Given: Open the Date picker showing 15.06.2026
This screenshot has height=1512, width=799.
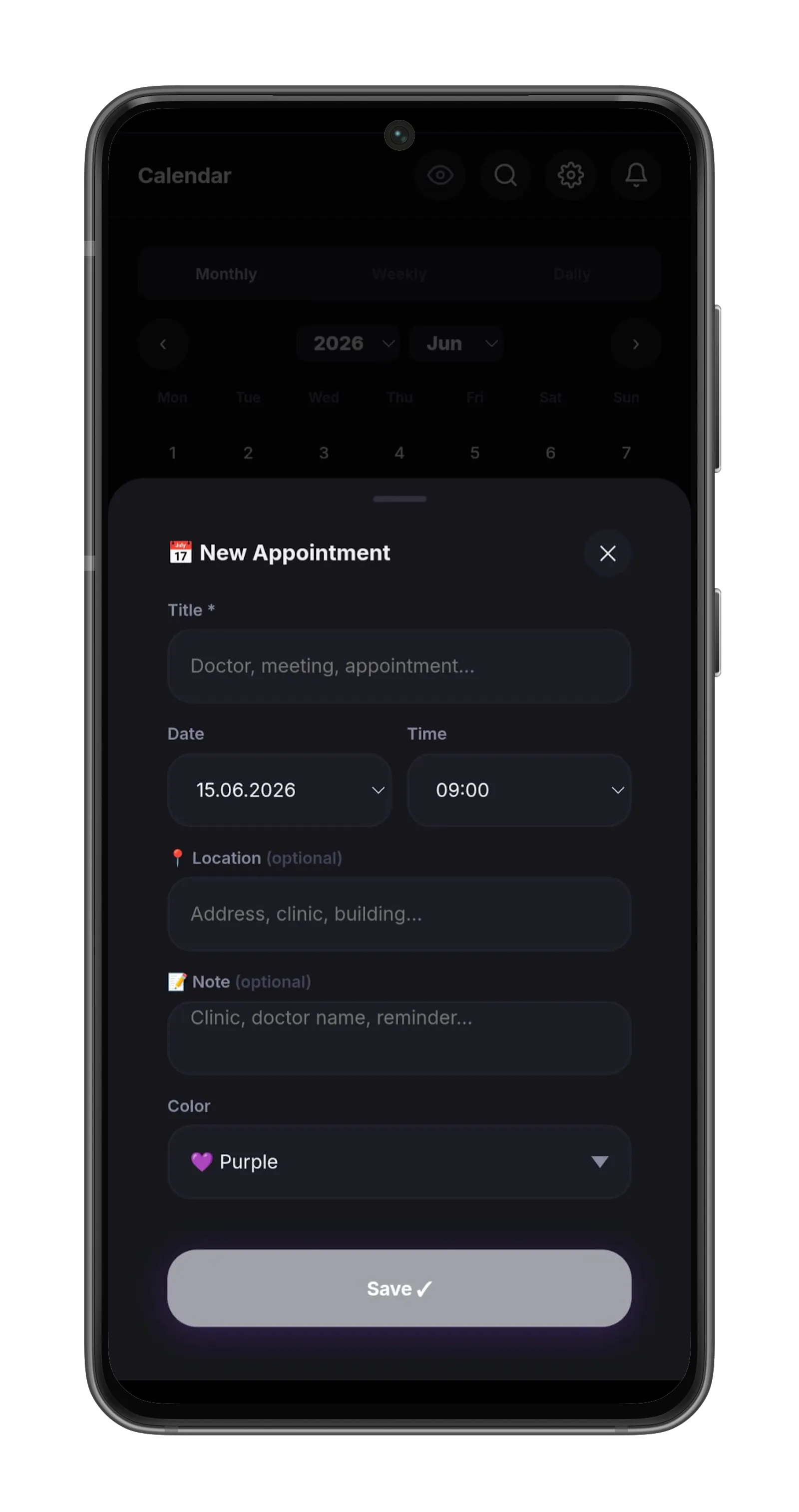Looking at the screenshot, I should (x=279, y=789).
